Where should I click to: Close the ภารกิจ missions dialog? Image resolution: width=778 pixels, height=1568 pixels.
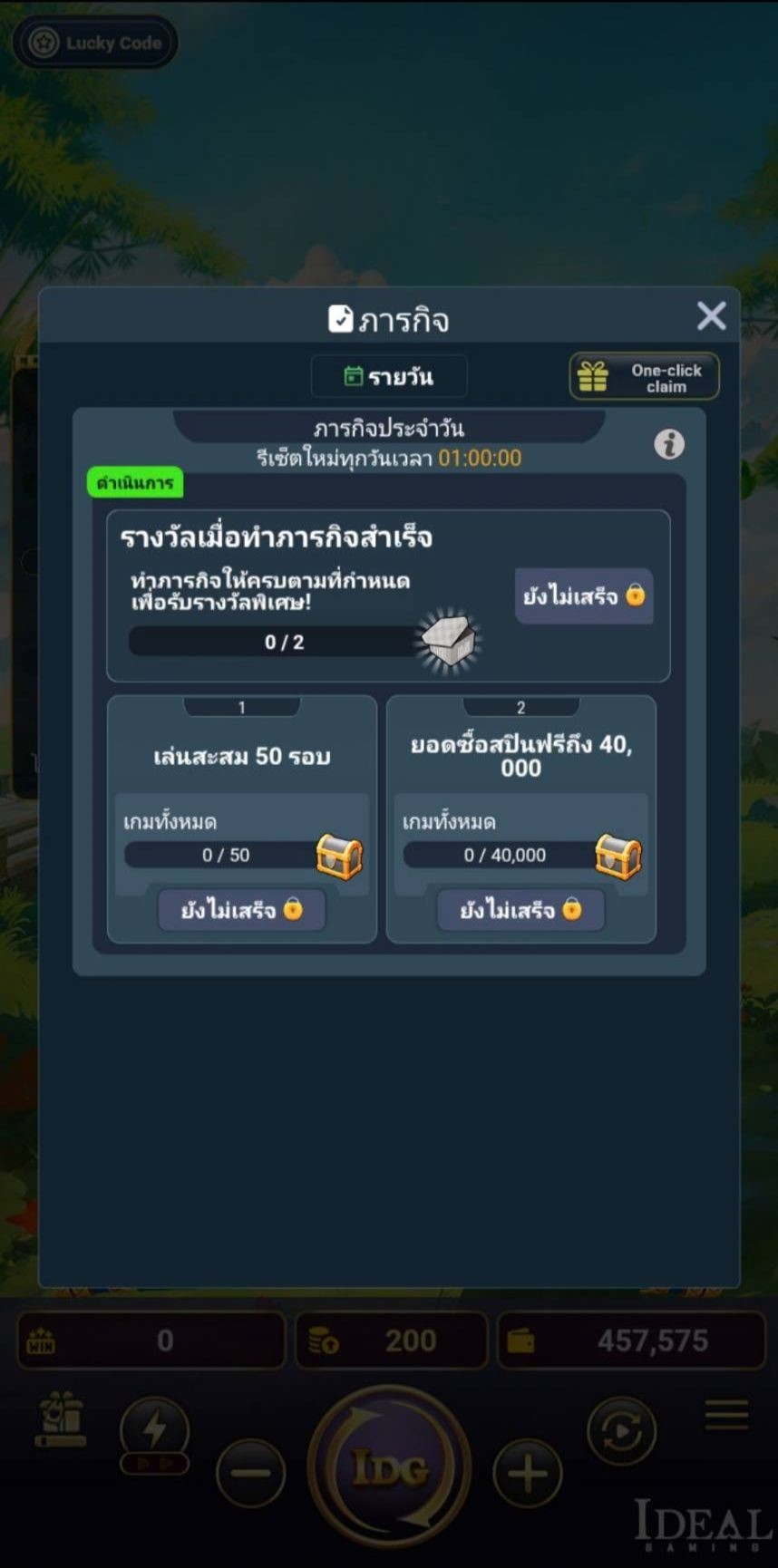click(711, 316)
